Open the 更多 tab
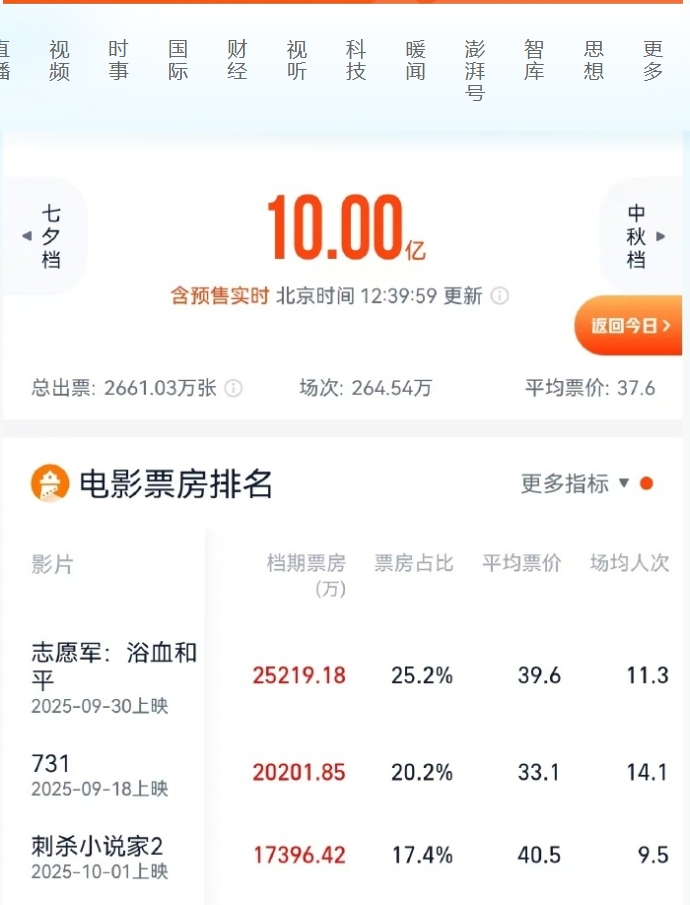The height and width of the screenshot is (905, 690). coord(653,60)
